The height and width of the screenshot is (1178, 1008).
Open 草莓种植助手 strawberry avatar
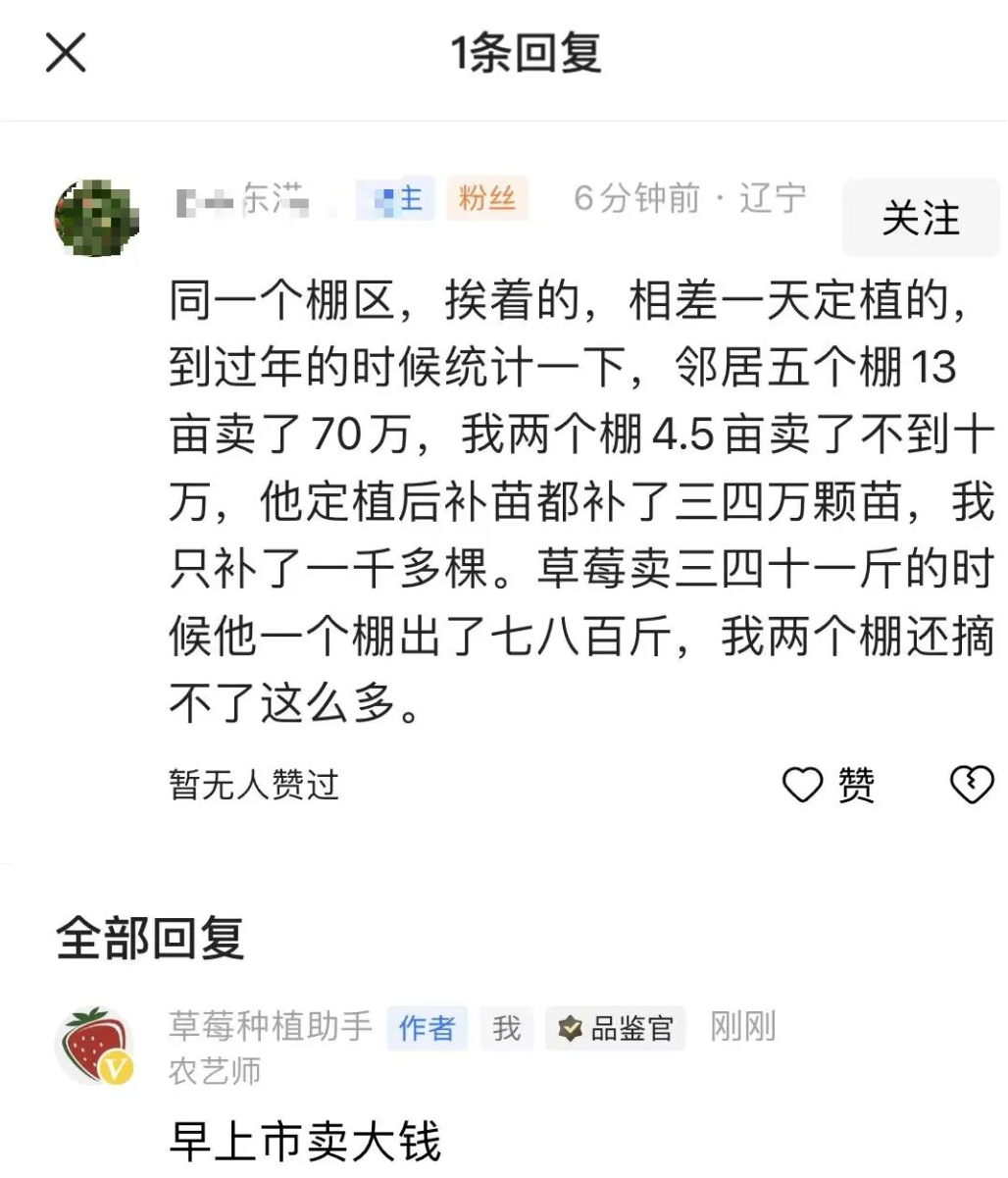click(94, 1045)
